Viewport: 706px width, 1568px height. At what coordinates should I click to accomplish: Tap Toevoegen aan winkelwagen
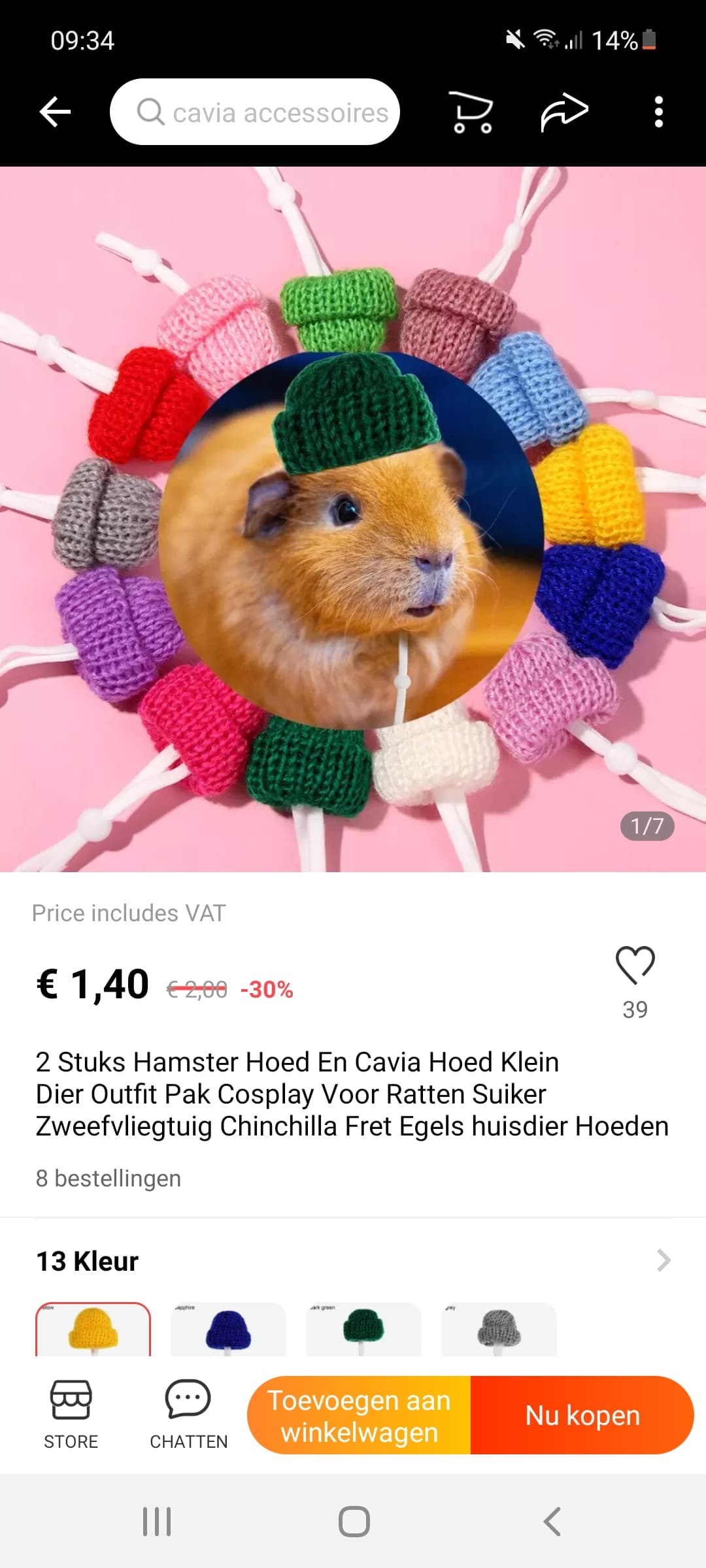point(359,1415)
